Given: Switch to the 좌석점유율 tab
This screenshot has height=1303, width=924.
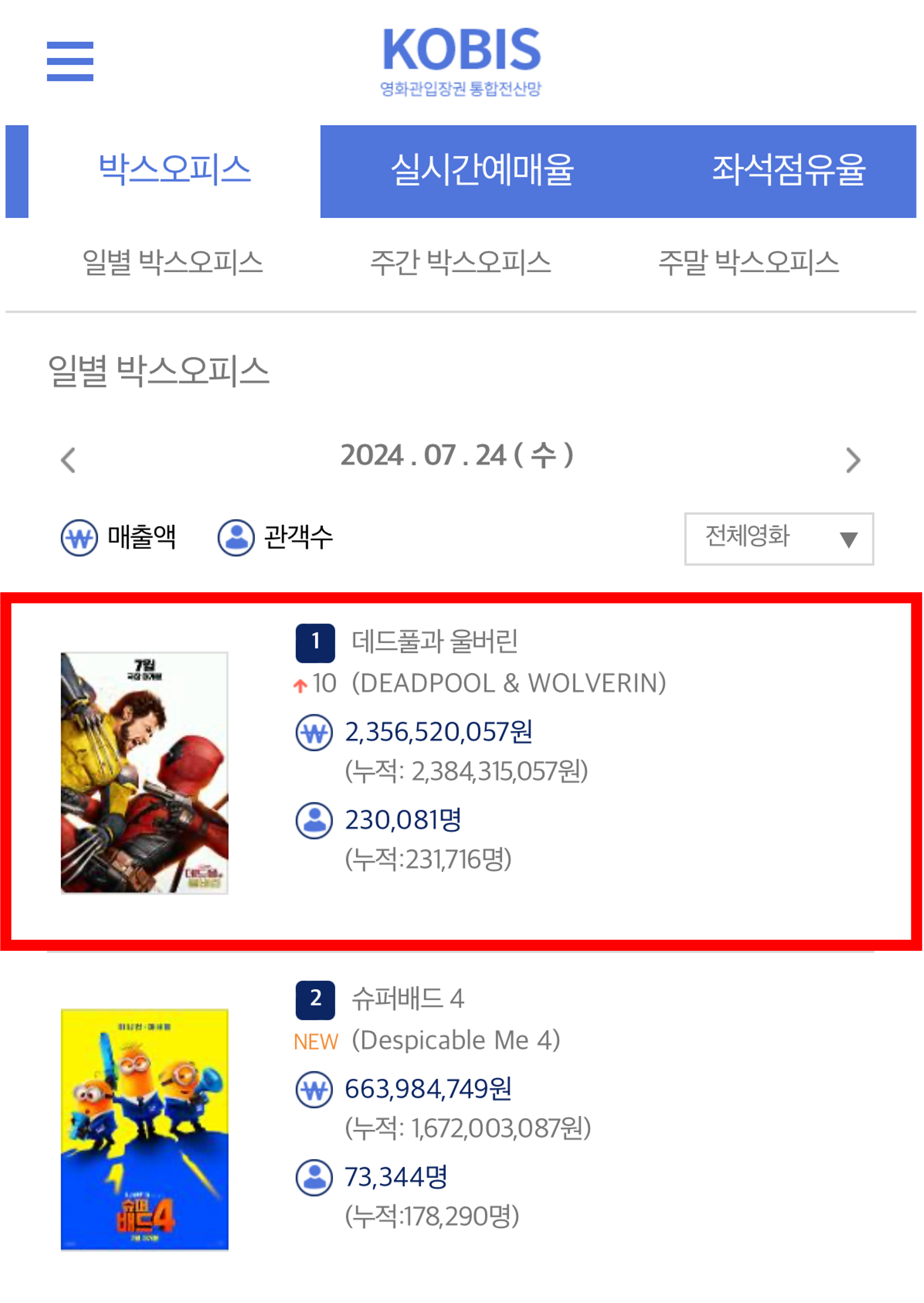Looking at the screenshot, I should click(x=788, y=171).
